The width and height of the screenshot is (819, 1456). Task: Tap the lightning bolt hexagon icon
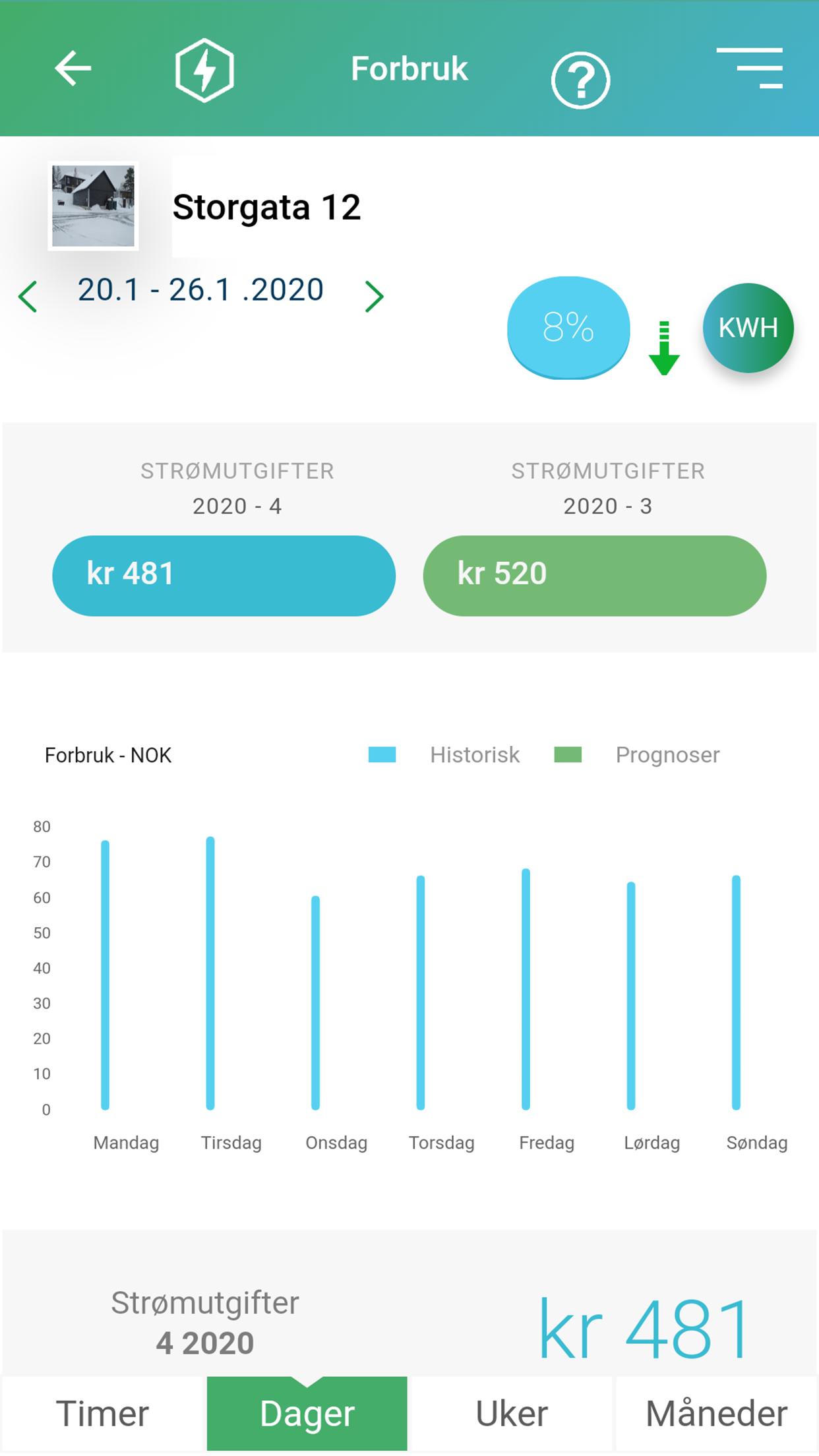pos(204,70)
